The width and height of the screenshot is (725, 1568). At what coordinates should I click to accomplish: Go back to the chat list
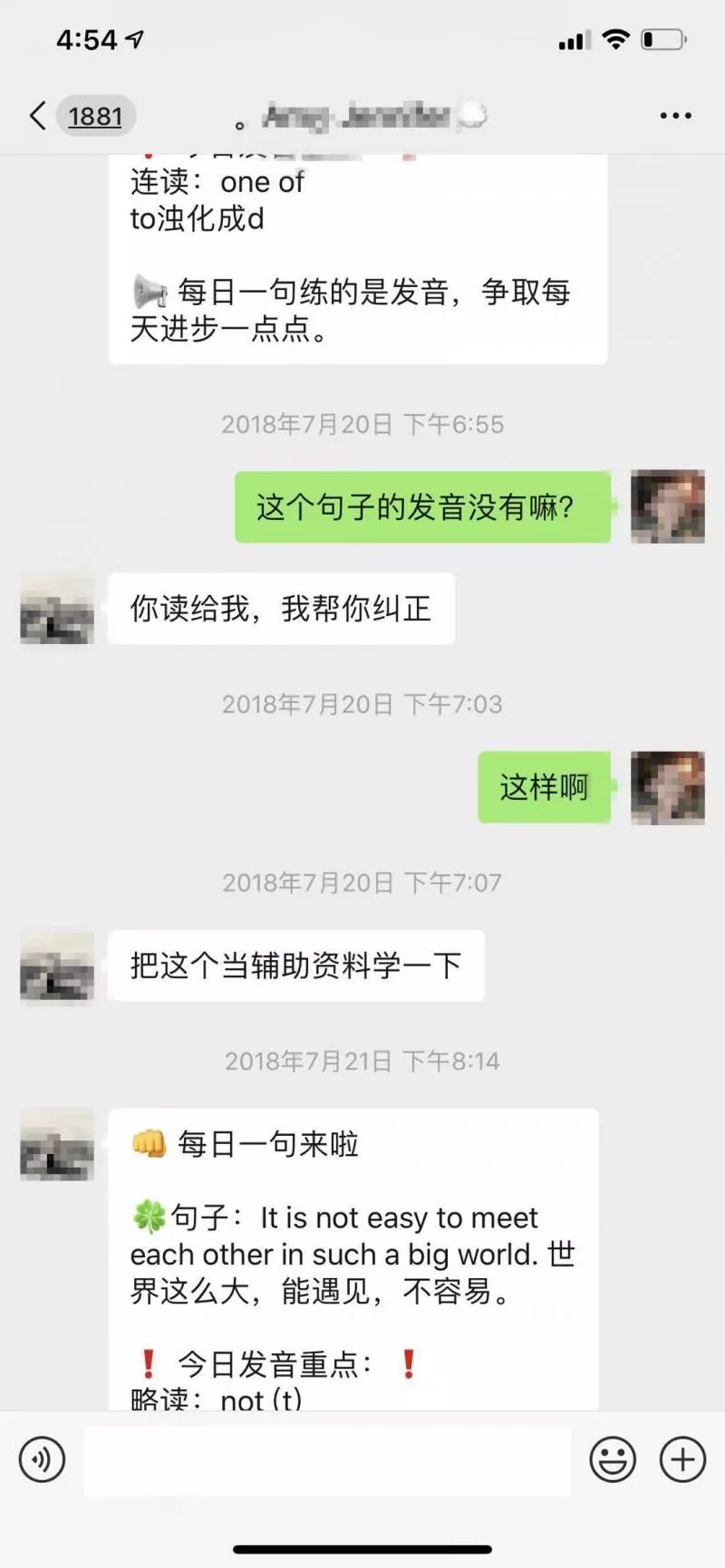click(x=38, y=116)
